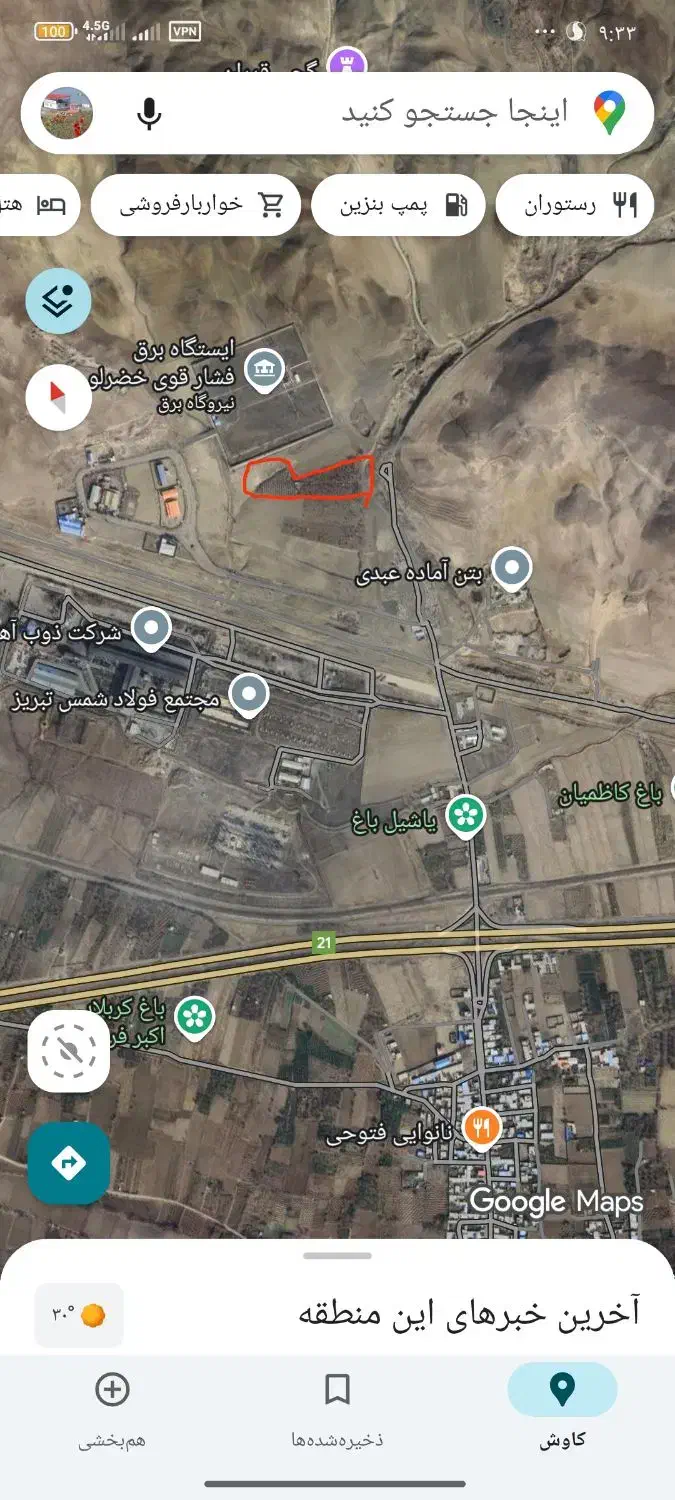
Task: Tap the 'شرکت ذوب آهن' location pin
Action: [x=152, y=628]
